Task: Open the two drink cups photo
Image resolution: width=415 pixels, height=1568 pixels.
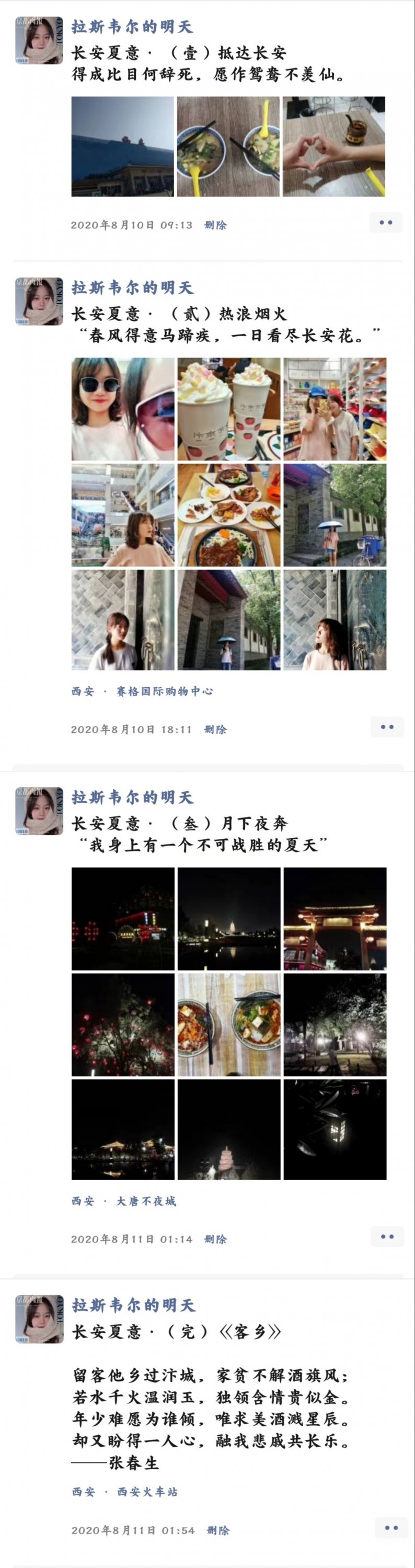Action: tap(229, 408)
